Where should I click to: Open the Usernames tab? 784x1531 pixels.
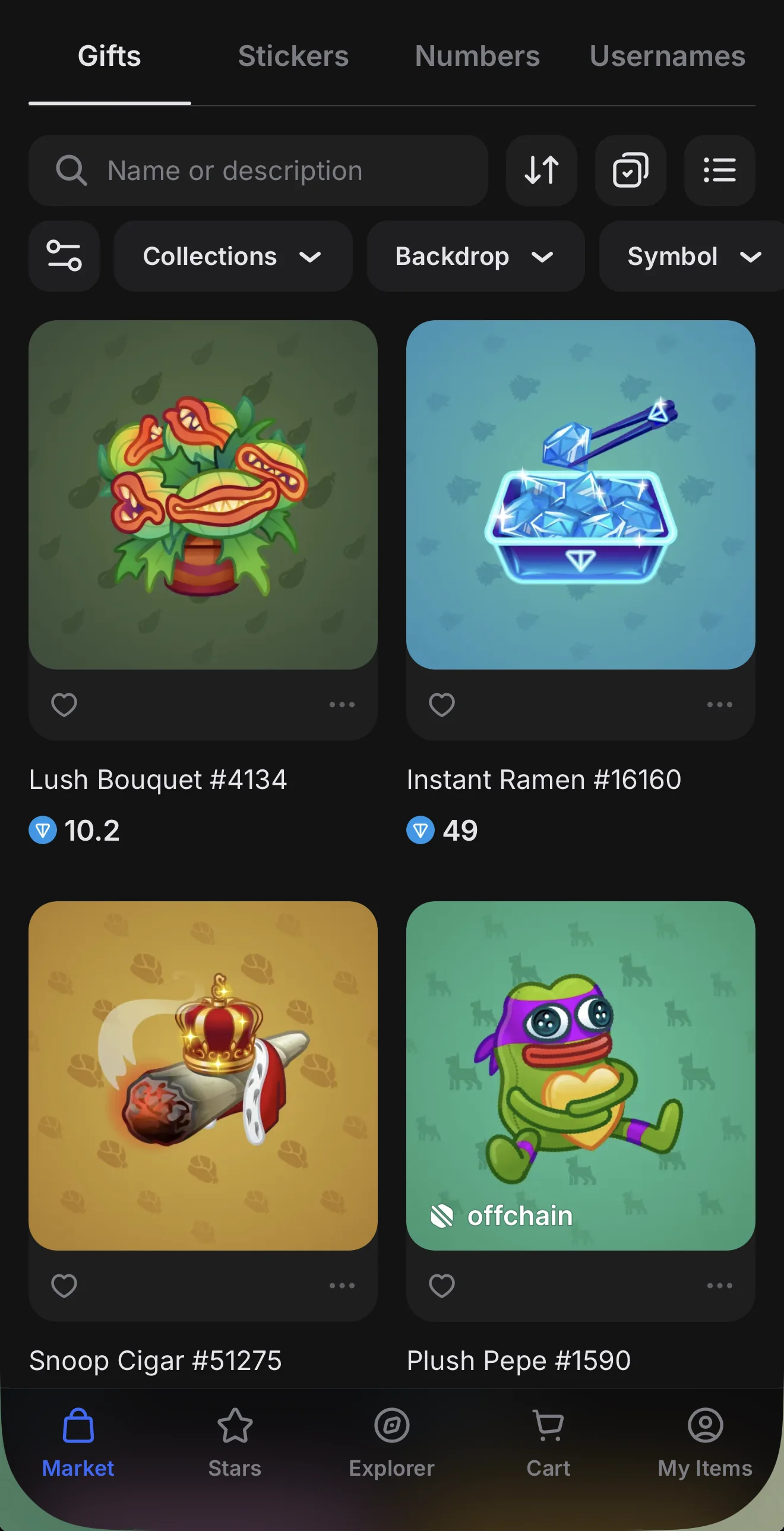(x=667, y=56)
